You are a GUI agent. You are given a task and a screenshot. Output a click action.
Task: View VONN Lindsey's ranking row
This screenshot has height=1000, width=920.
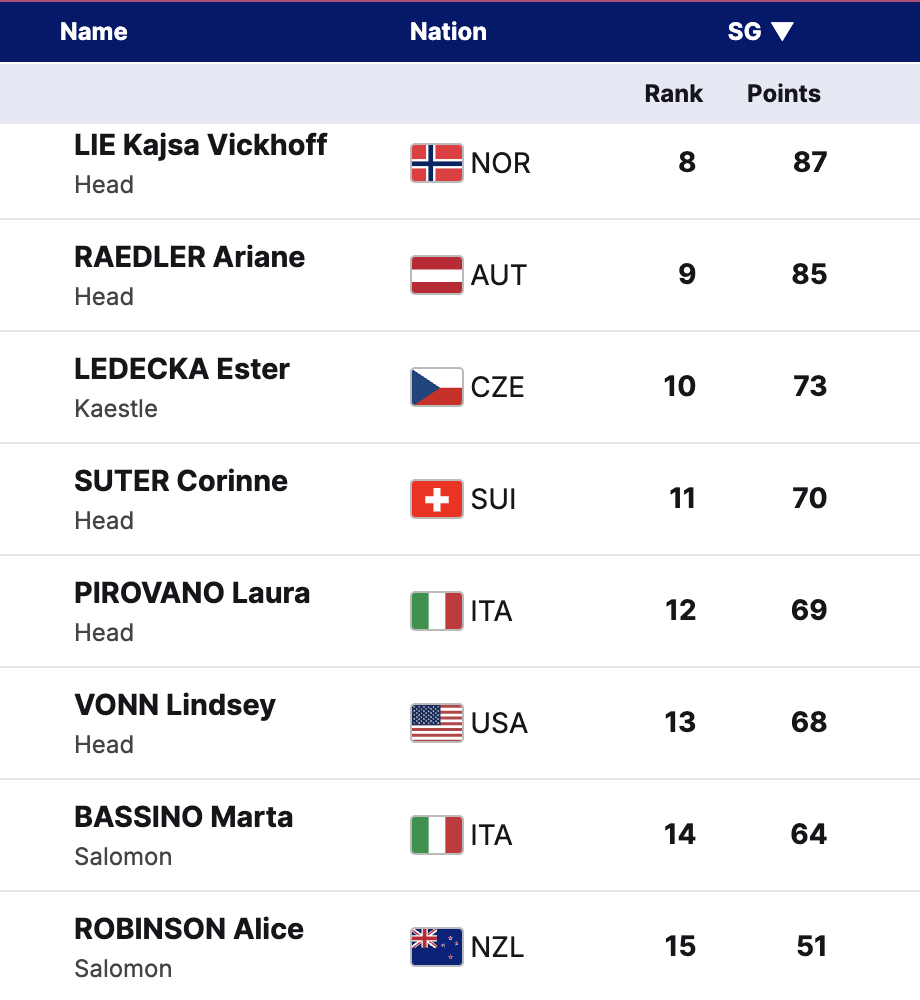(x=460, y=723)
